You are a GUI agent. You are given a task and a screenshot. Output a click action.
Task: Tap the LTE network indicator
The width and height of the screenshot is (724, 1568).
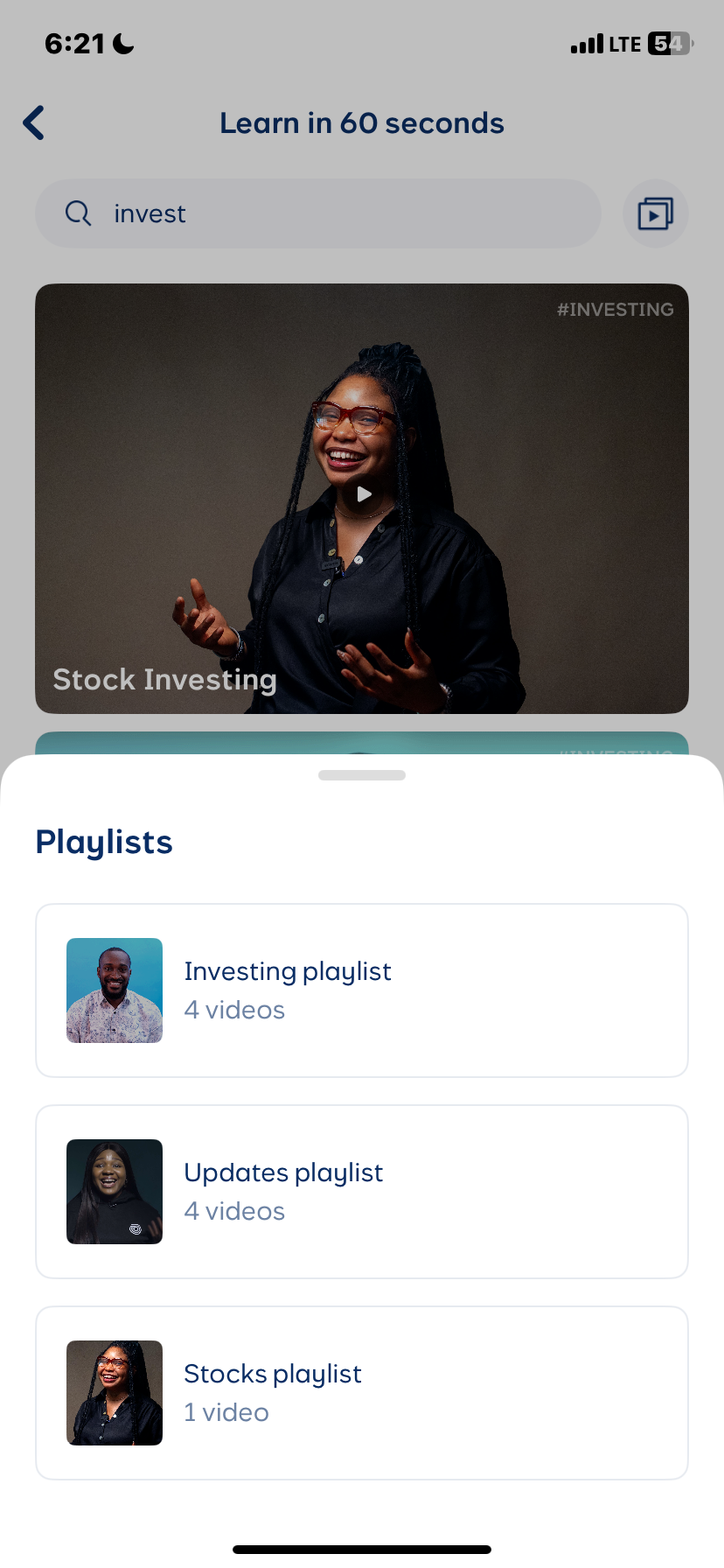click(626, 43)
